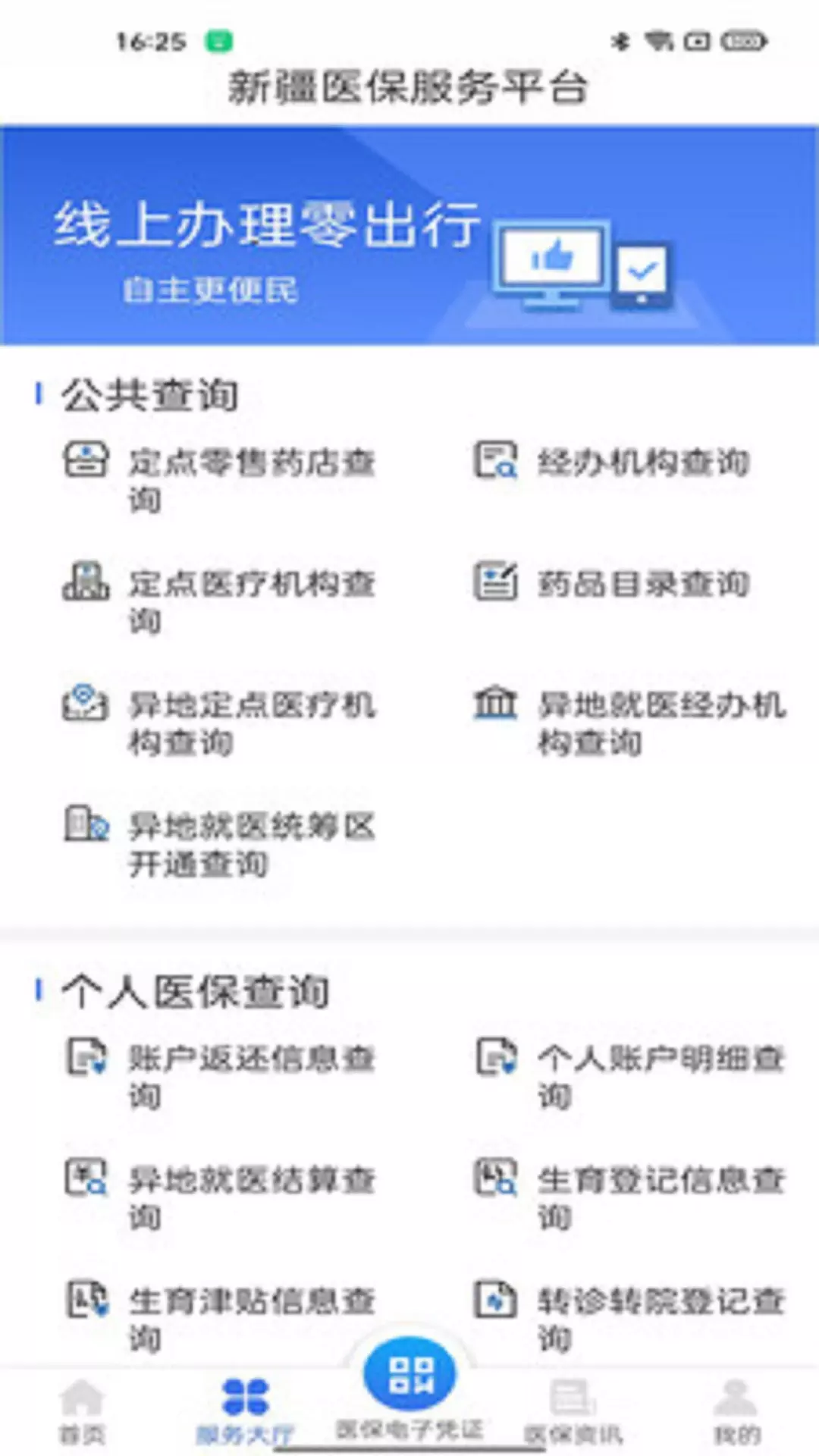Image resolution: width=819 pixels, height=1456 pixels.
Task: Go to the 我的 tab
Action: 736,1413
